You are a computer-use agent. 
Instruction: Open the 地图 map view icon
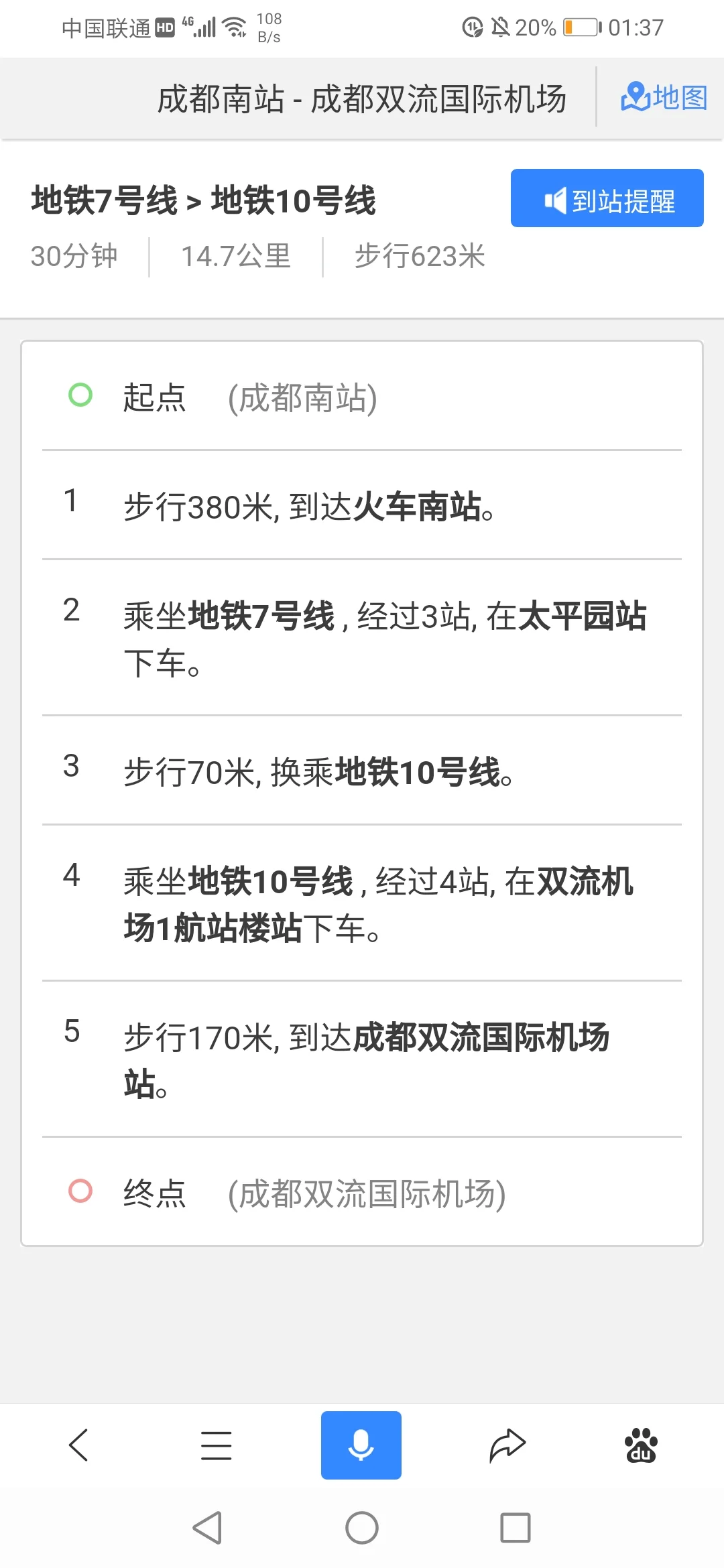[x=664, y=98]
